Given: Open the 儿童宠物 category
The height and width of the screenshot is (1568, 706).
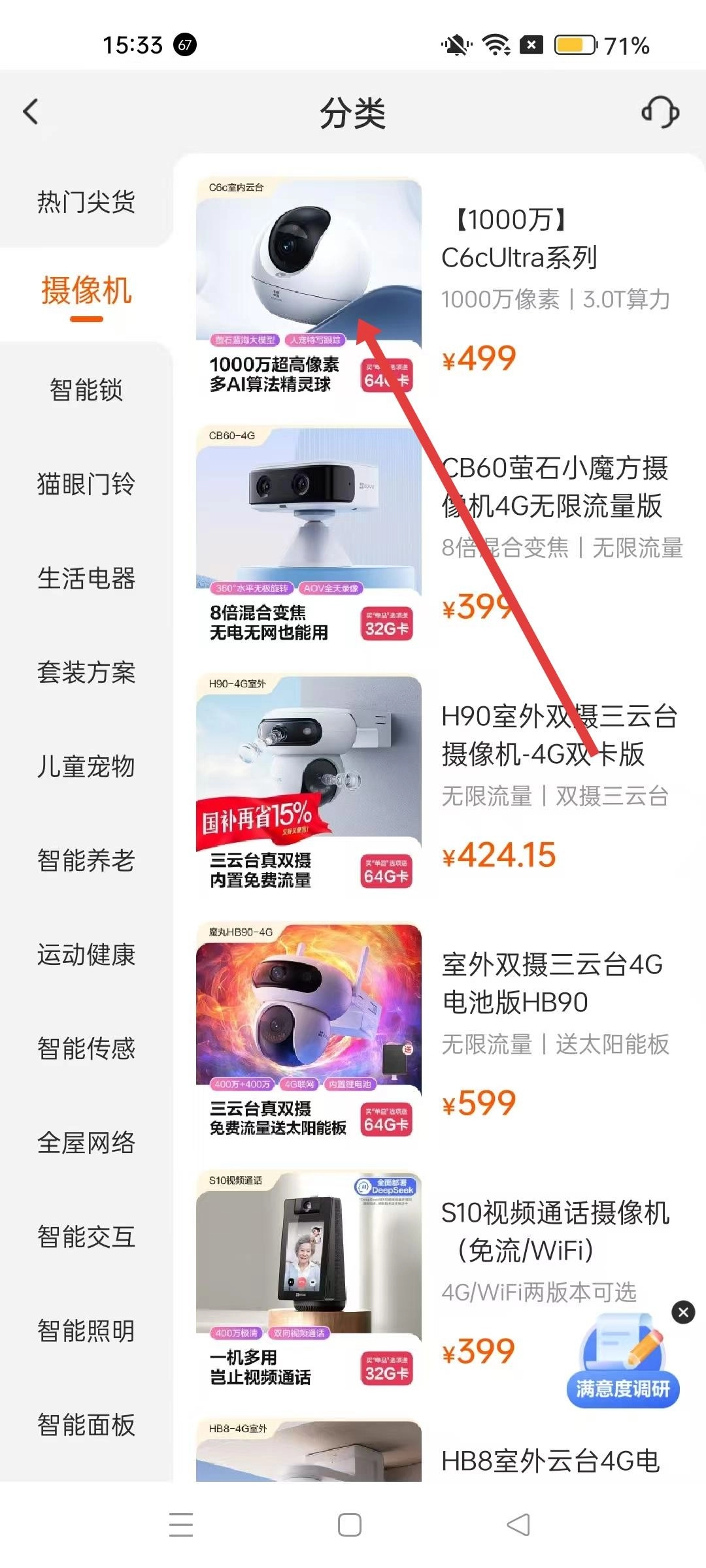Looking at the screenshot, I should [86, 766].
